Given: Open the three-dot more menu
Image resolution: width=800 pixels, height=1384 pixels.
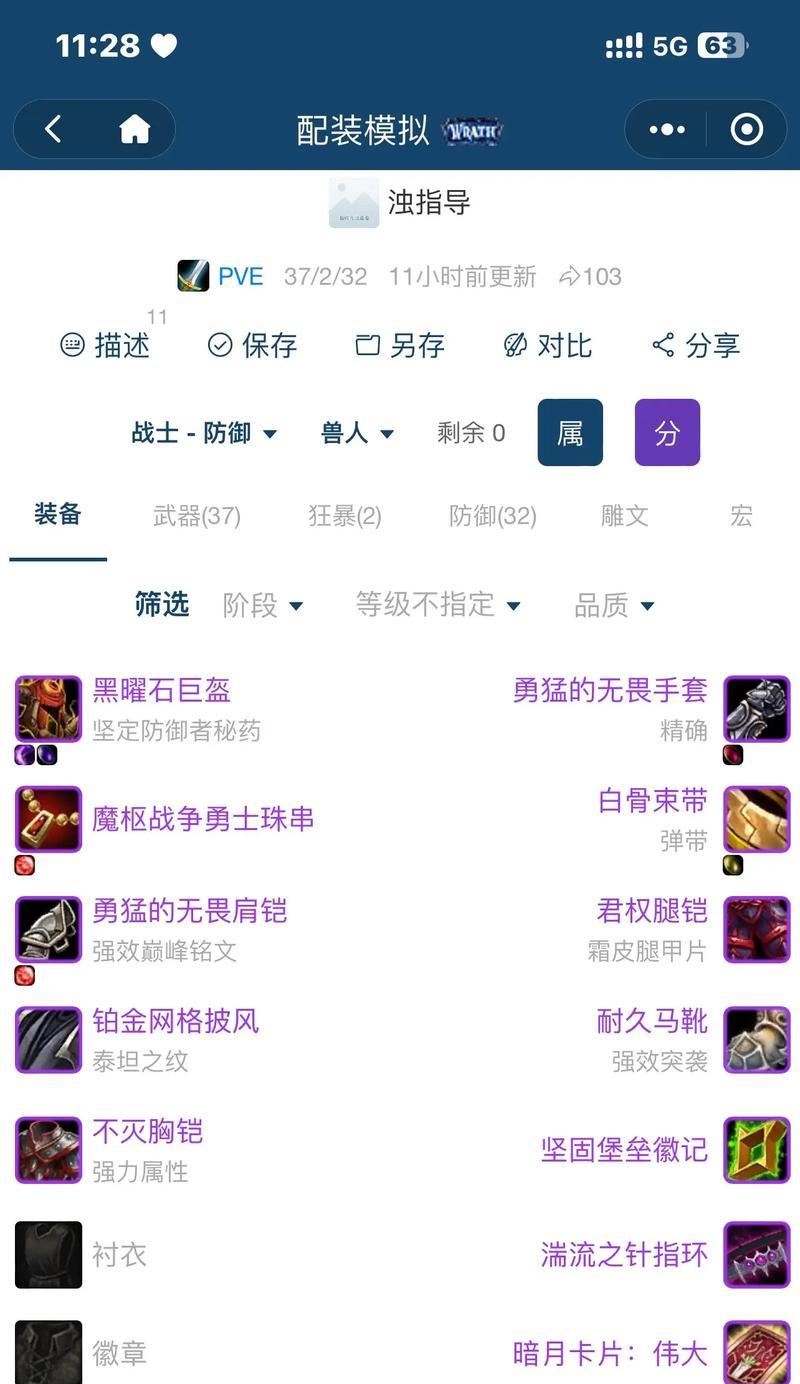Looking at the screenshot, I should point(667,129).
